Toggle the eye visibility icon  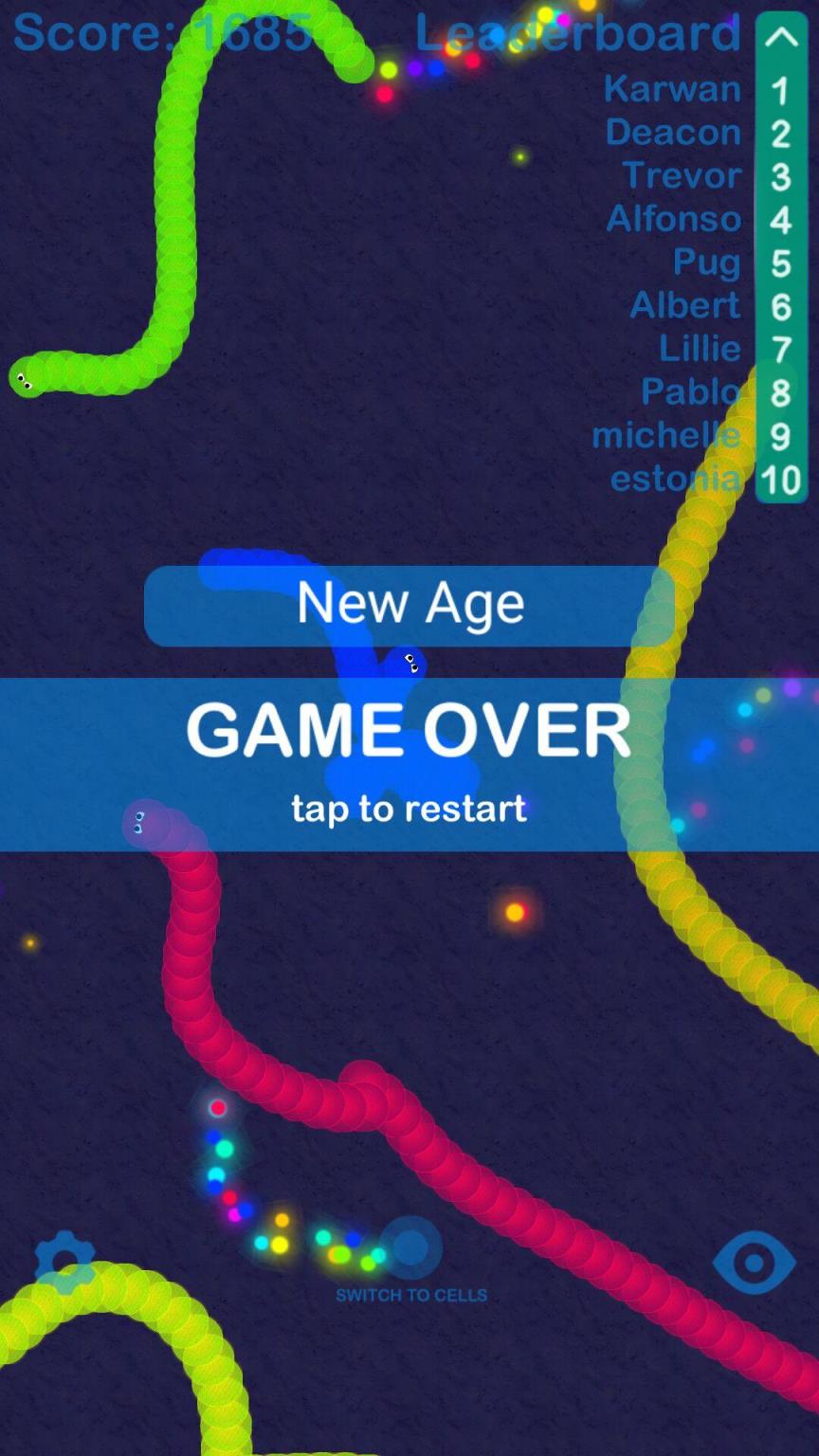754,1262
